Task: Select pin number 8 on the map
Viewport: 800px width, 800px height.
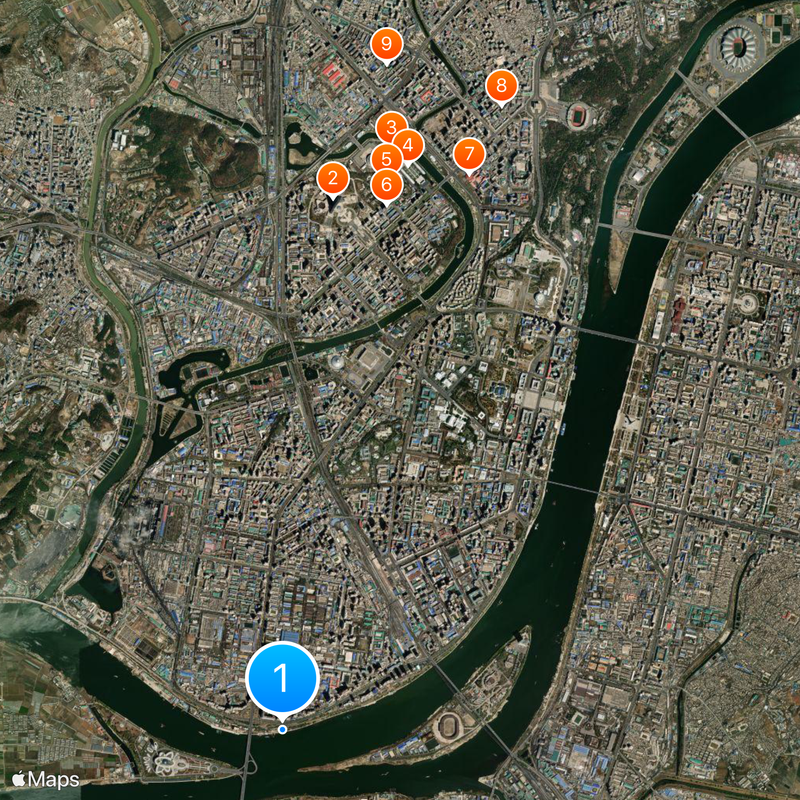Action: (x=501, y=86)
